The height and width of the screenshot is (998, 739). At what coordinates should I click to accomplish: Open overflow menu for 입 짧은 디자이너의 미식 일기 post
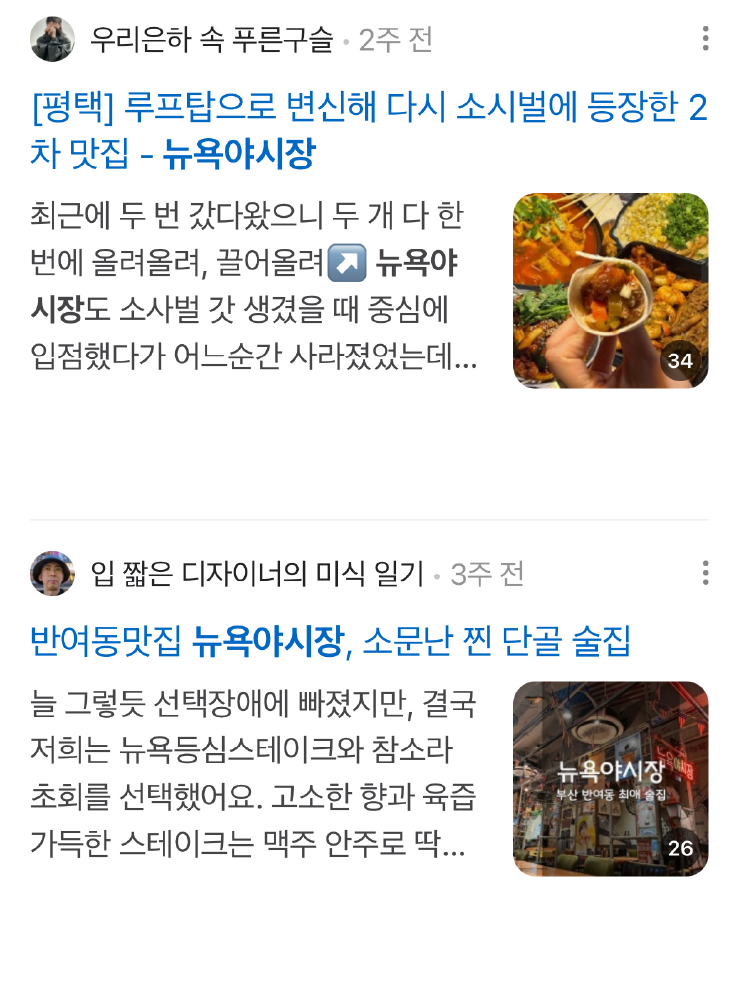point(705,573)
